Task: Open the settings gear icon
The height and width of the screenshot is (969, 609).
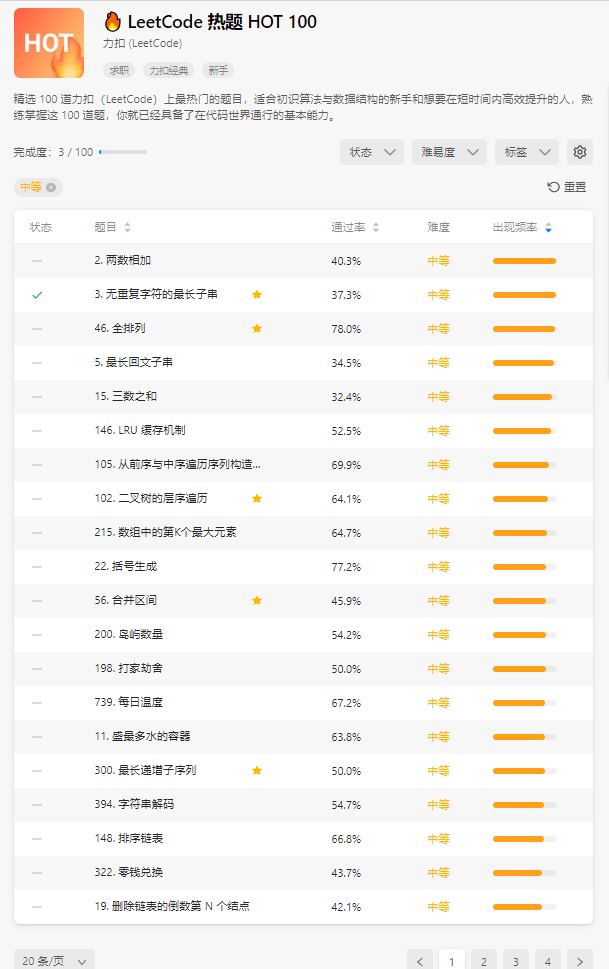Action: (x=580, y=152)
